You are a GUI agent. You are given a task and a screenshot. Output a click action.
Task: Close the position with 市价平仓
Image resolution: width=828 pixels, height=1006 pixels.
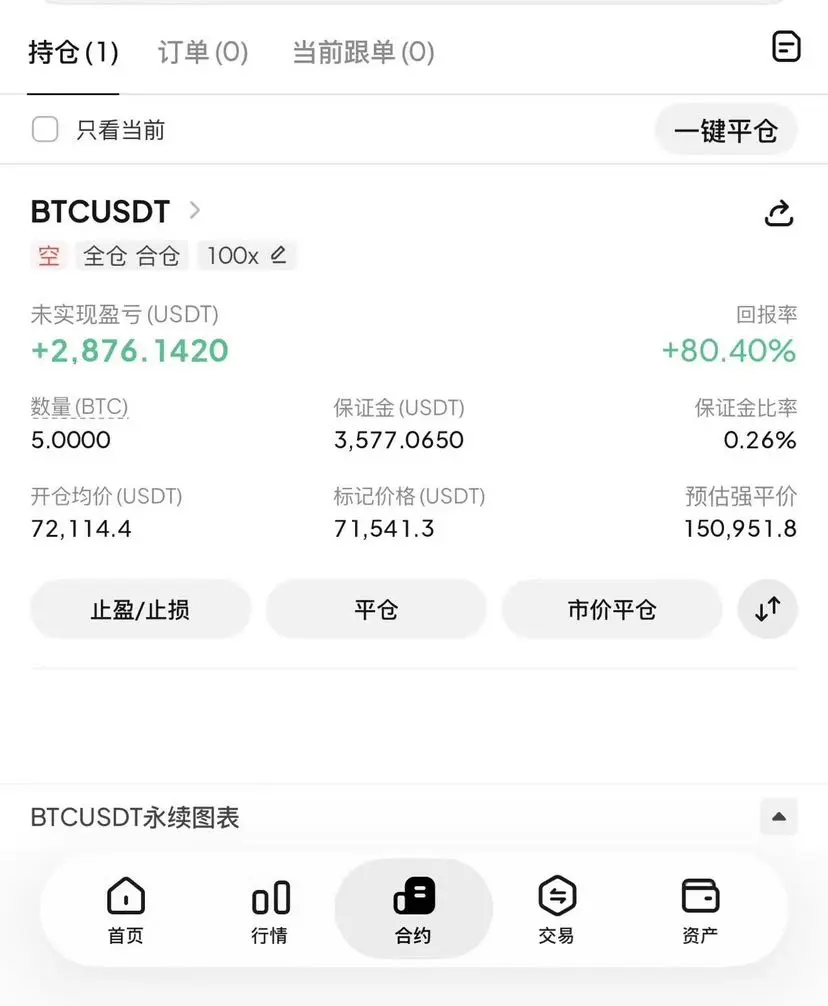[x=611, y=609]
